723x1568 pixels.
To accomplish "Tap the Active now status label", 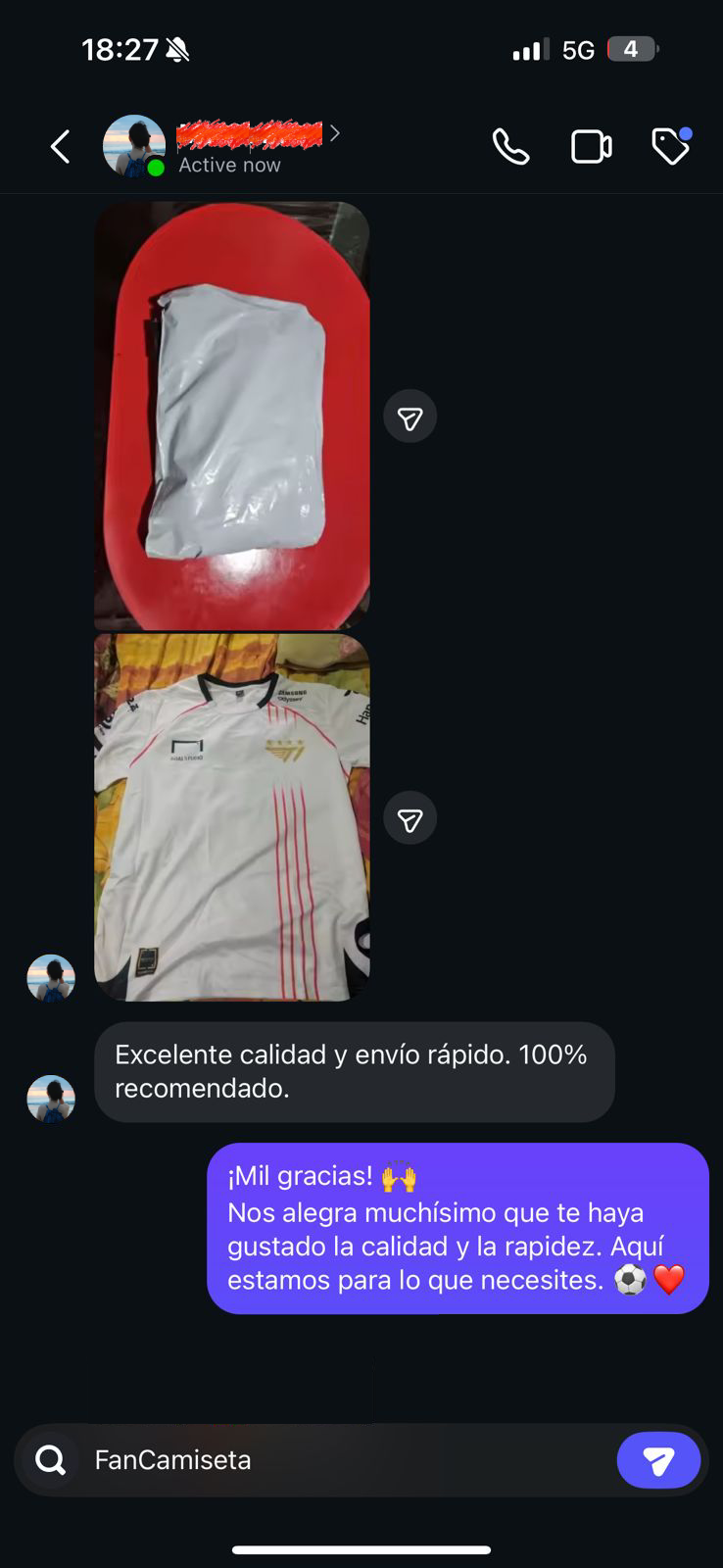I will [x=228, y=165].
